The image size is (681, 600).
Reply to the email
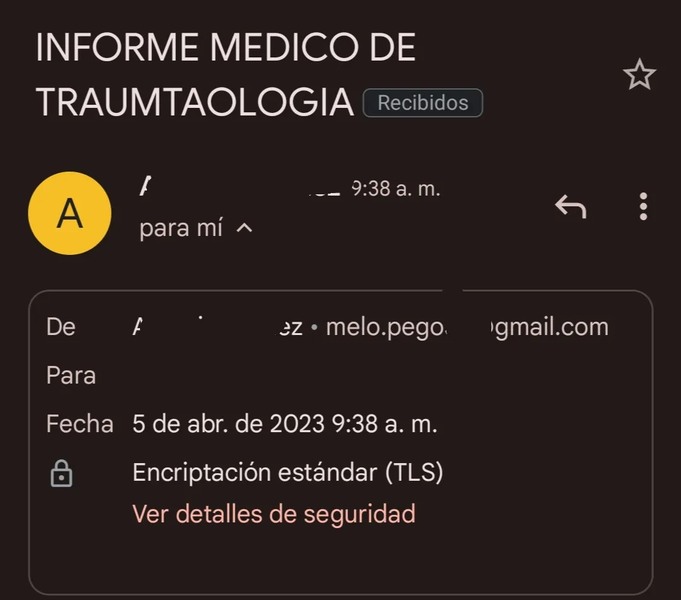(x=570, y=207)
